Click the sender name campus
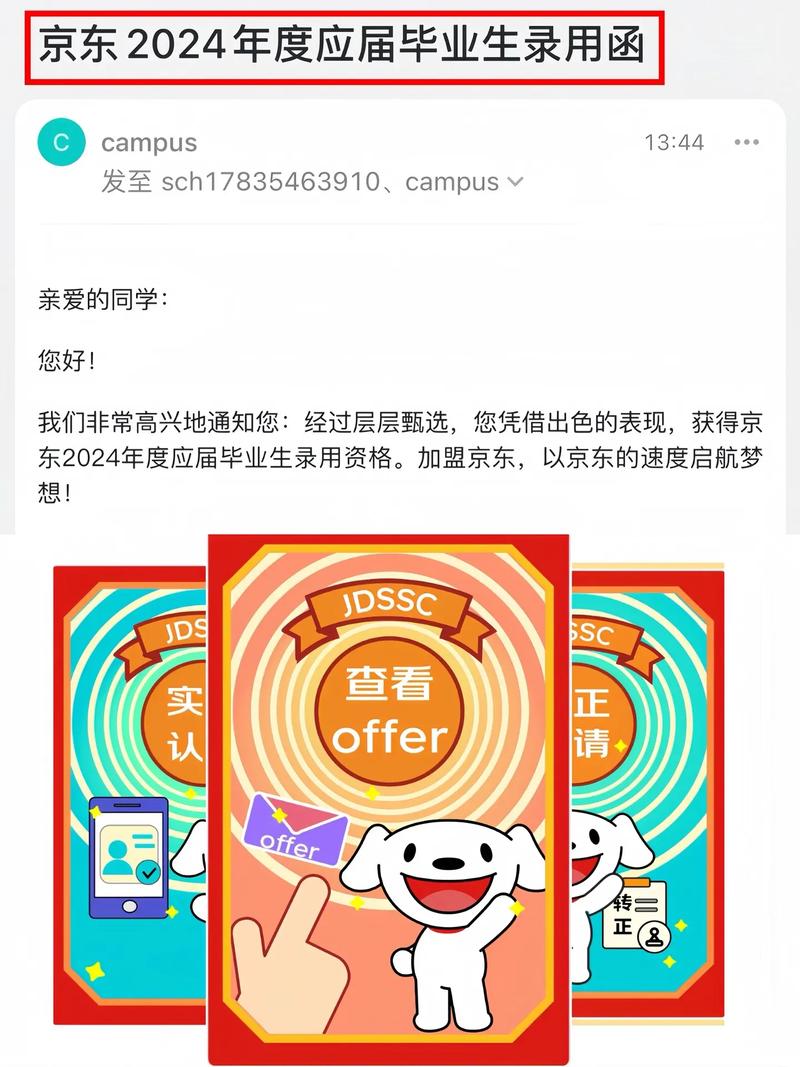 point(148,143)
